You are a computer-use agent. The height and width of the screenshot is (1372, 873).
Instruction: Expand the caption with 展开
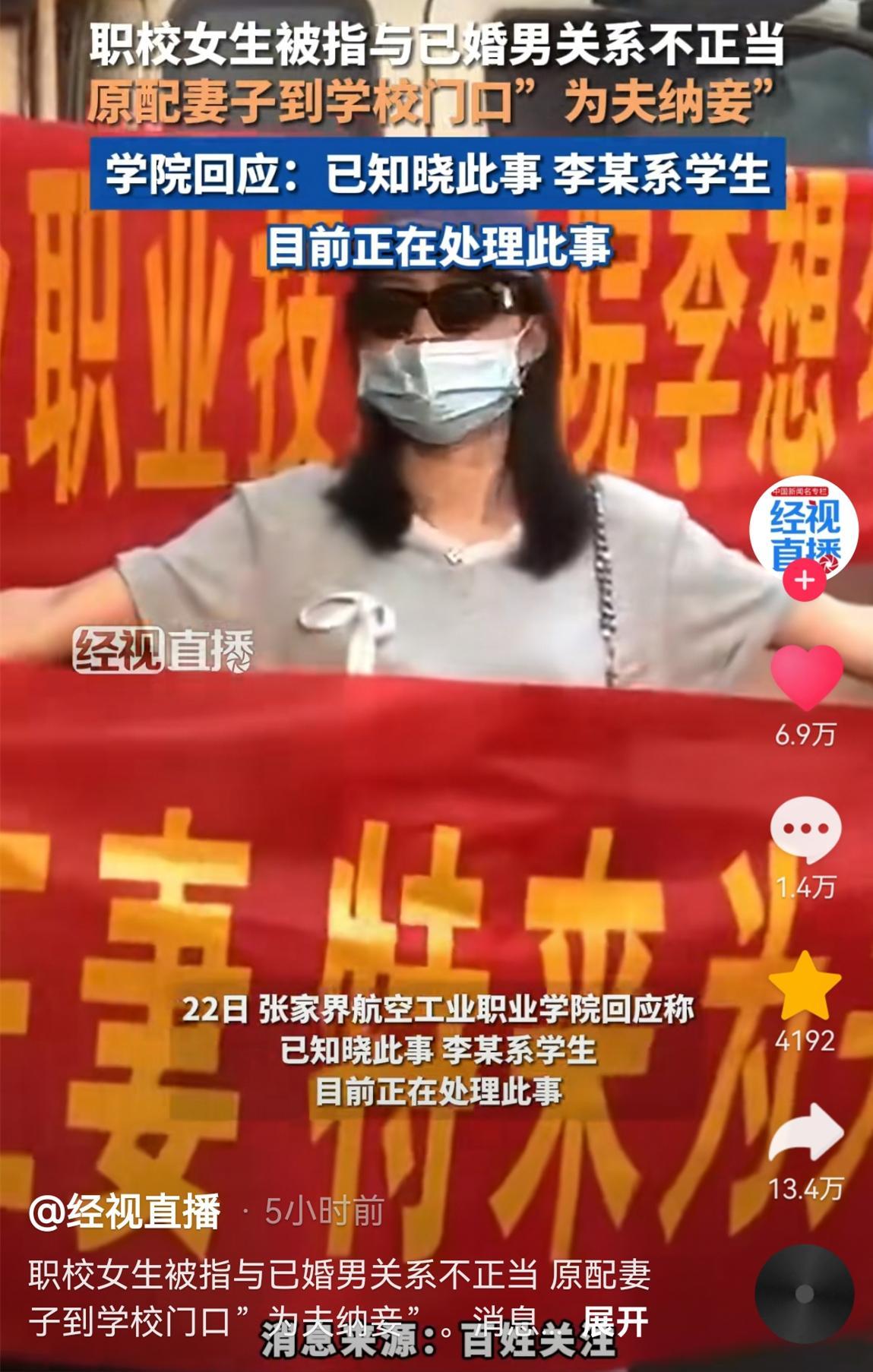[x=615, y=1323]
